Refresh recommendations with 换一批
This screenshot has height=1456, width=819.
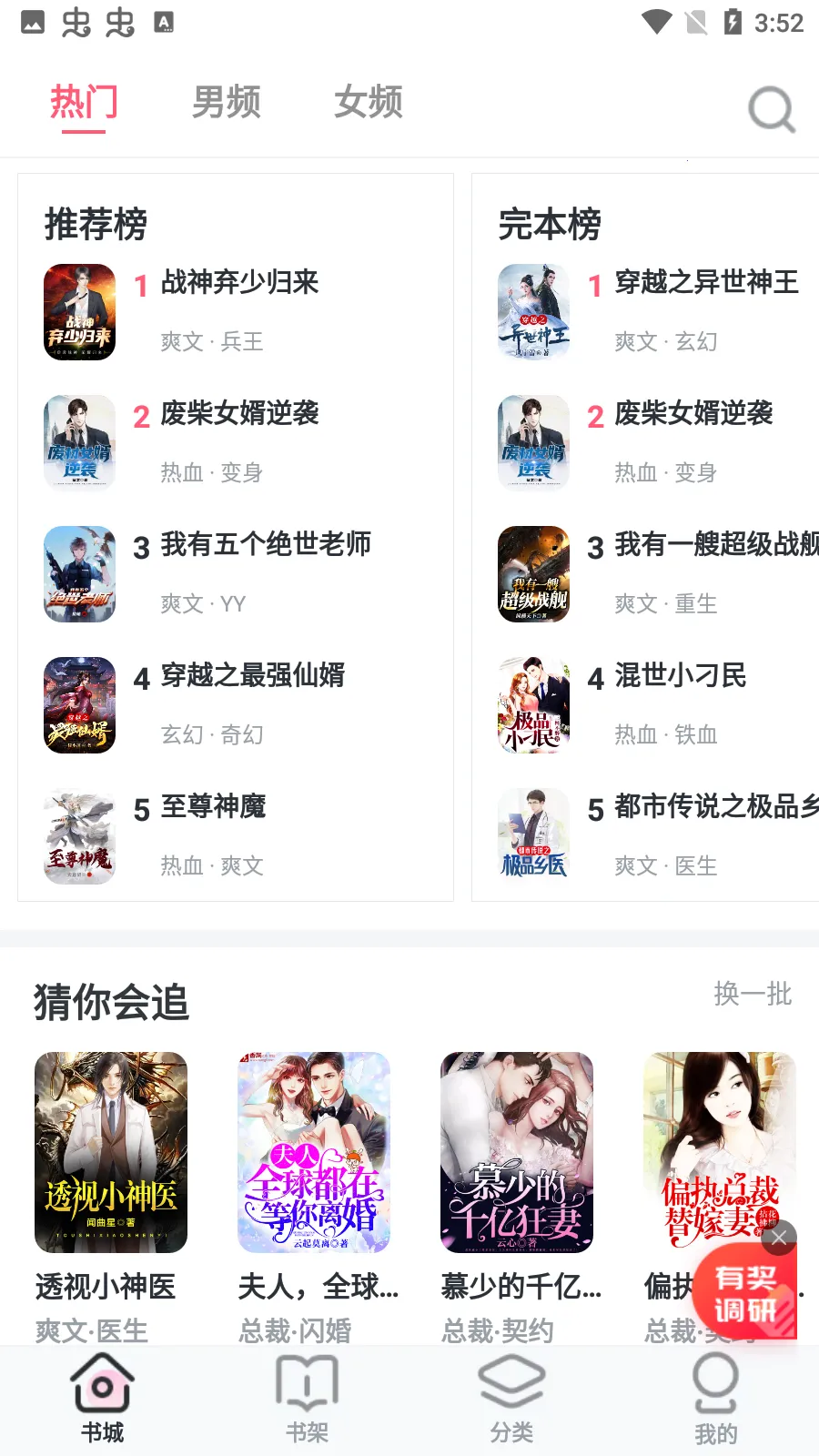click(753, 994)
